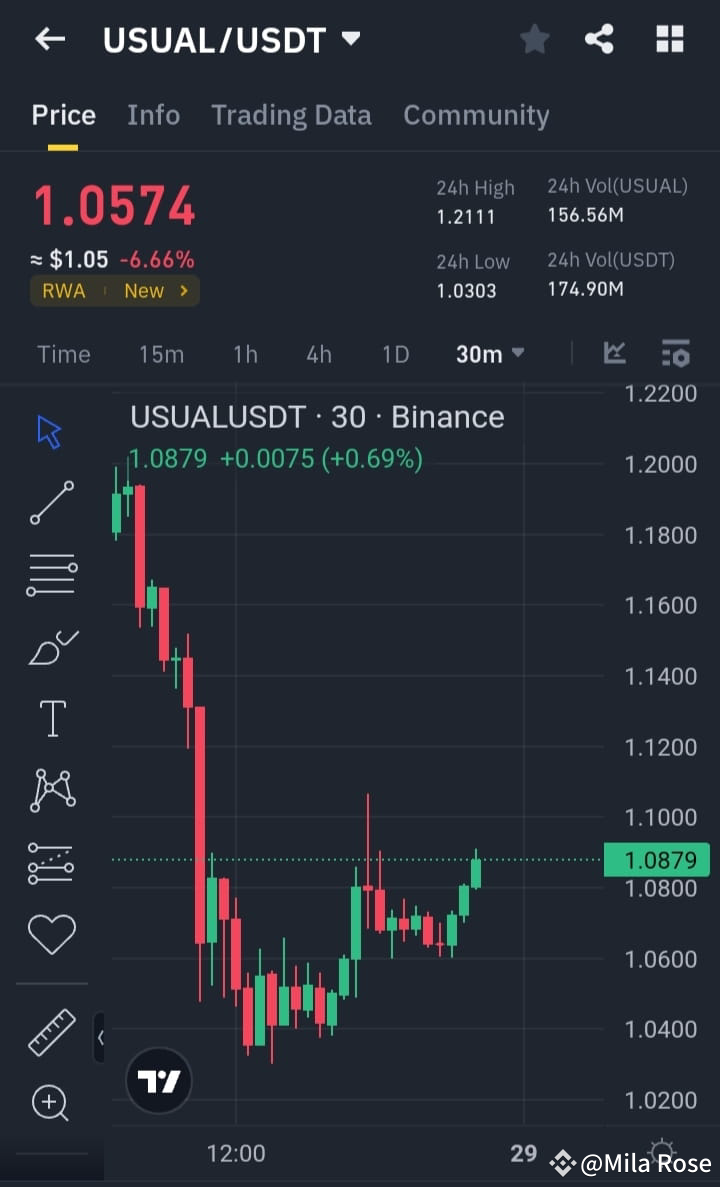
Task: Select the text annotation tool
Action: tap(51, 718)
